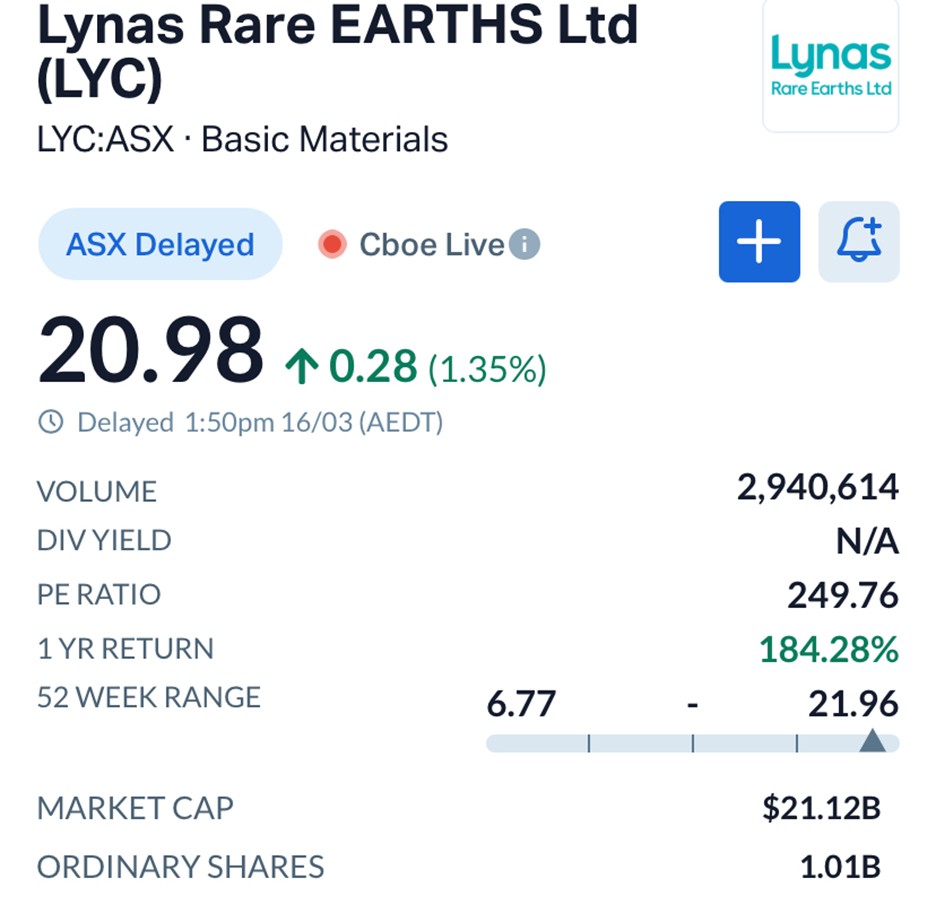Open the Cboe Live info icon

(525, 244)
